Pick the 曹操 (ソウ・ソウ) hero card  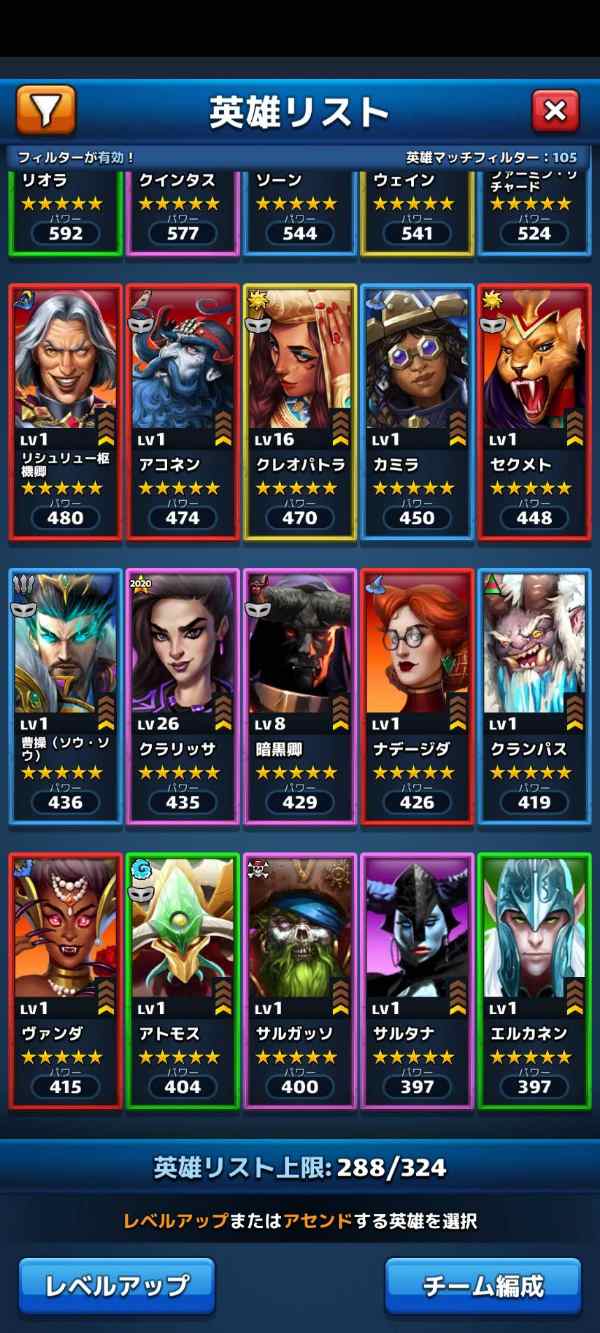65,695
